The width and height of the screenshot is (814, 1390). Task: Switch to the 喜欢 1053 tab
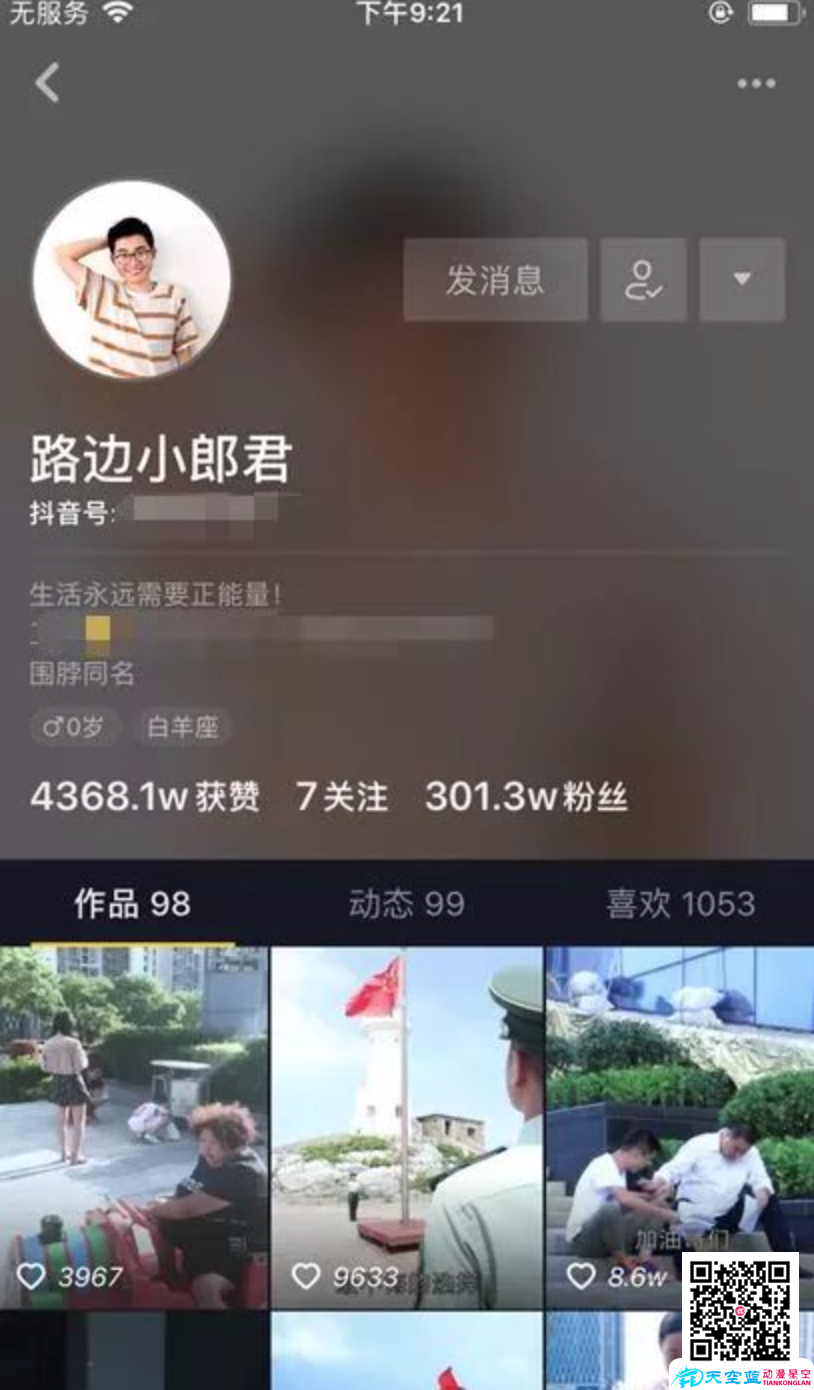pyautogui.click(x=680, y=904)
